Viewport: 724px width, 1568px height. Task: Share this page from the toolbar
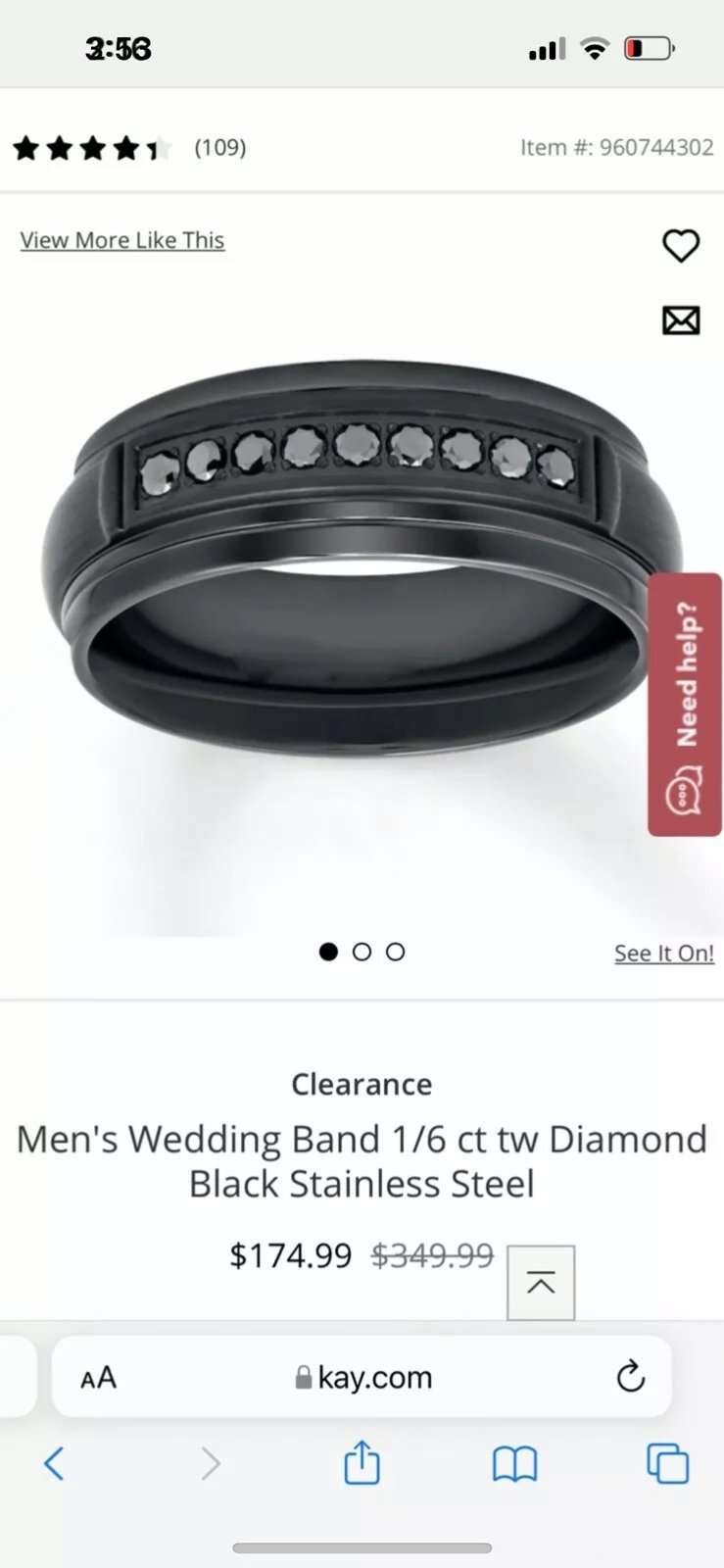[x=362, y=1462]
